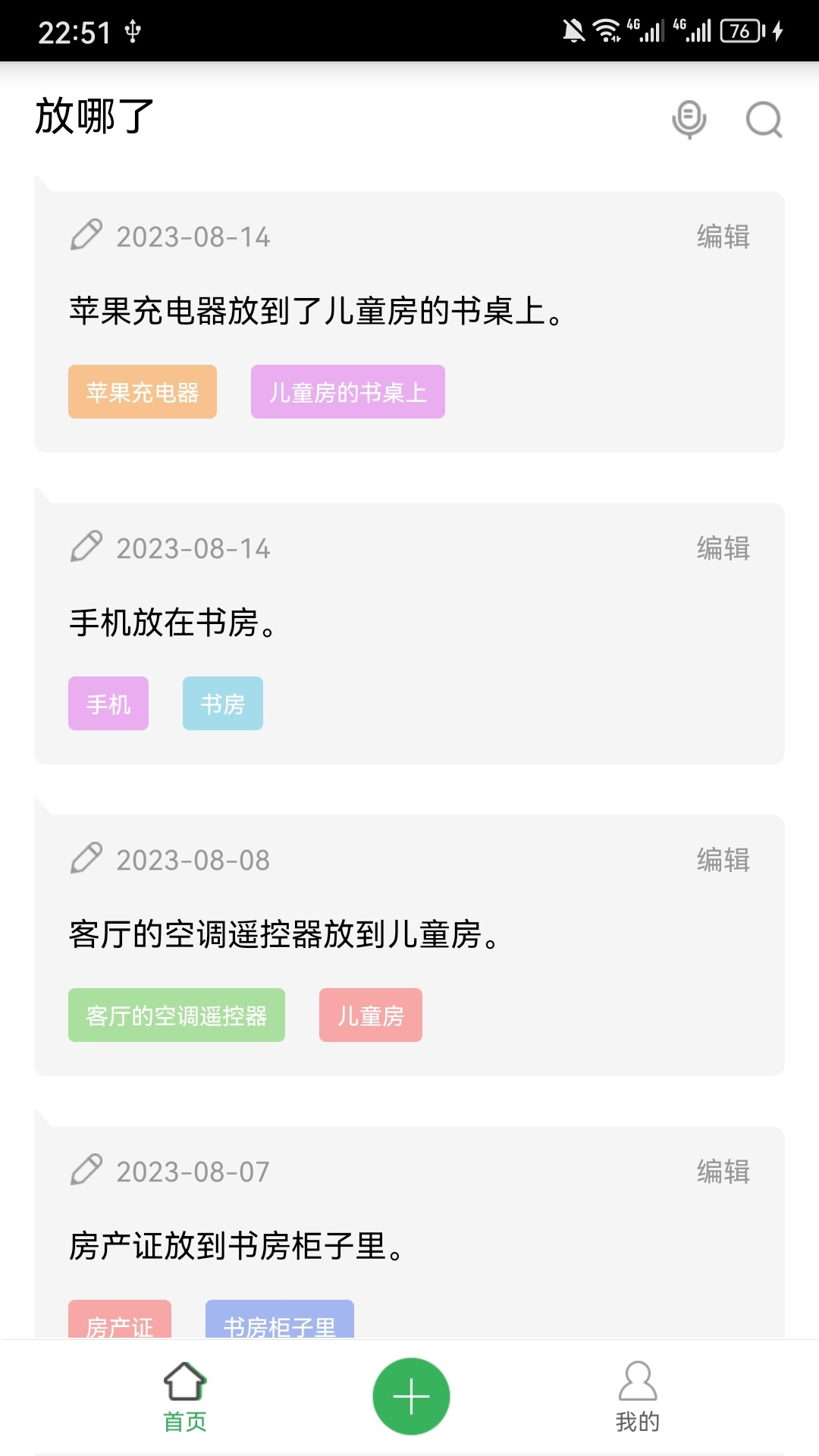The height and width of the screenshot is (1456, 819).
Task: Select the blue 书房 tag
Action: pos(222,704)
